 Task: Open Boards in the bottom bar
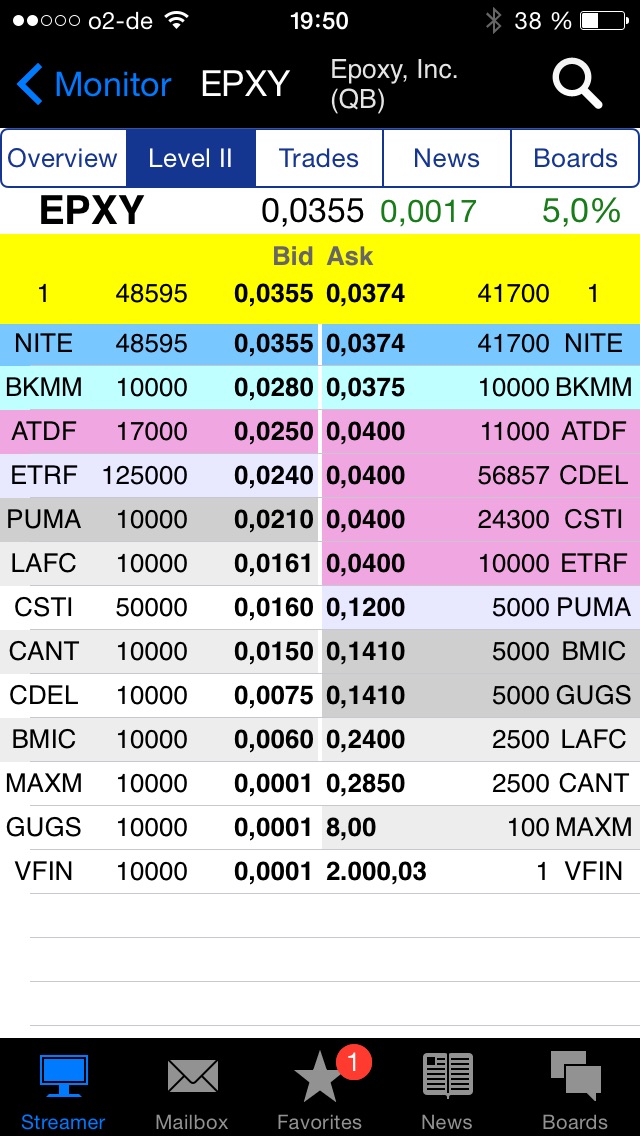(x=575, y=1089)
